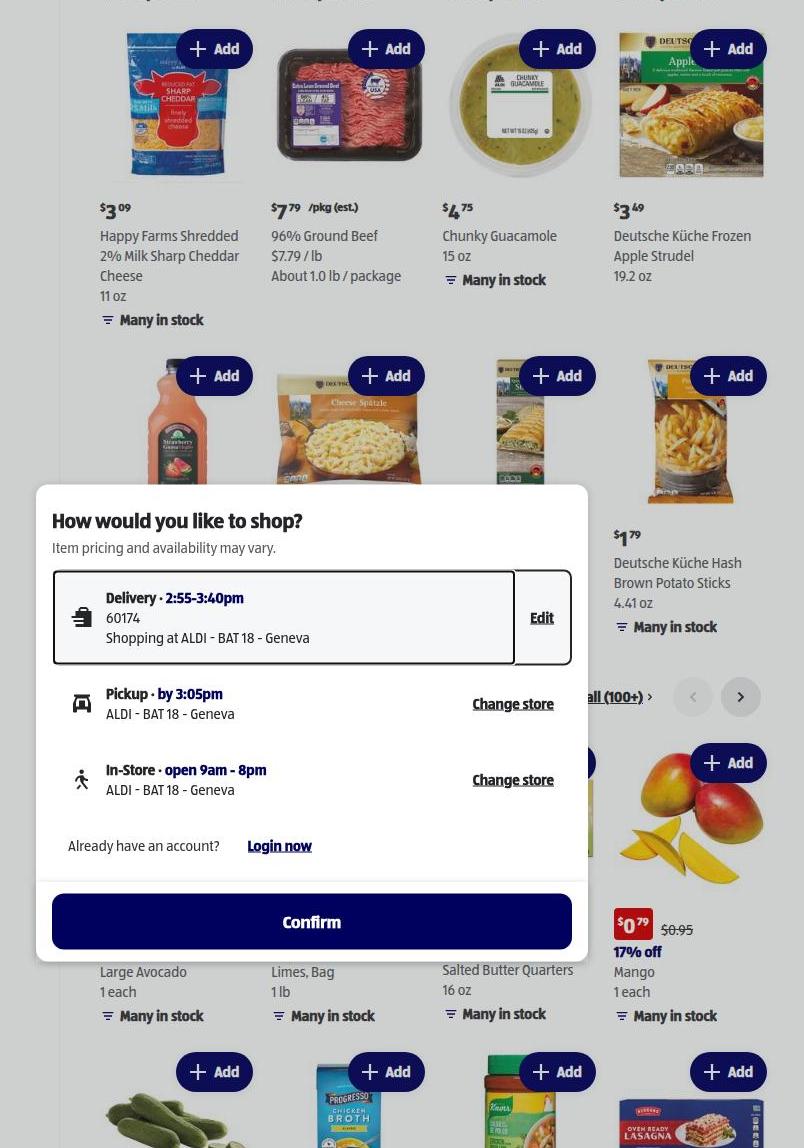The width and height of the screenshot is (804, 1148).
Task: Change store for Pickup
Action: 513,704
